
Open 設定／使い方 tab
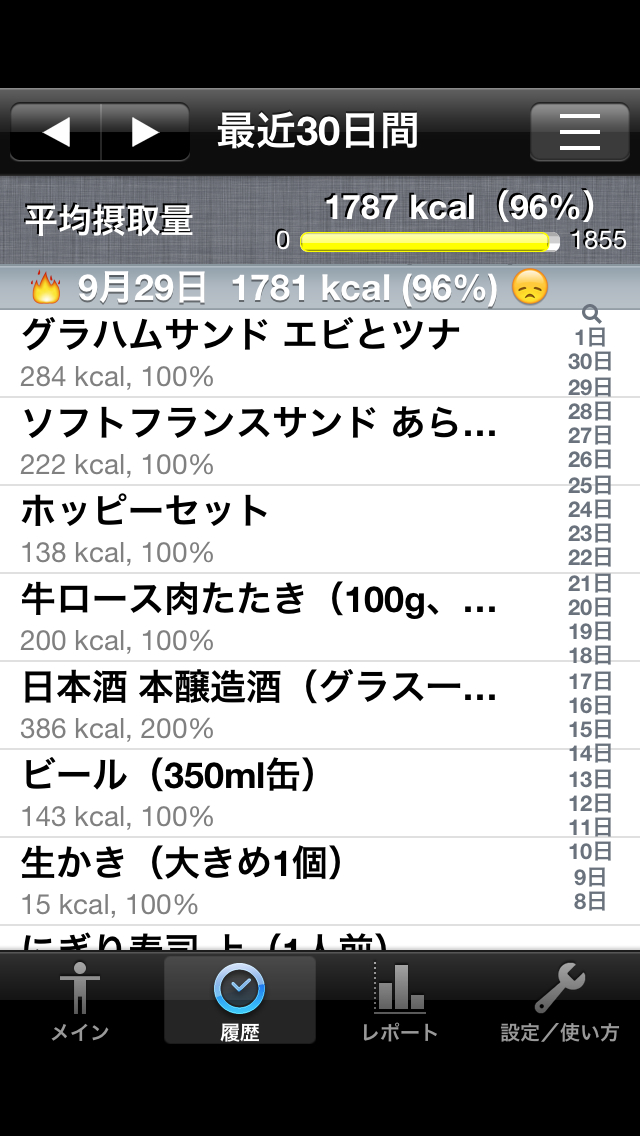click(560, 1000)
